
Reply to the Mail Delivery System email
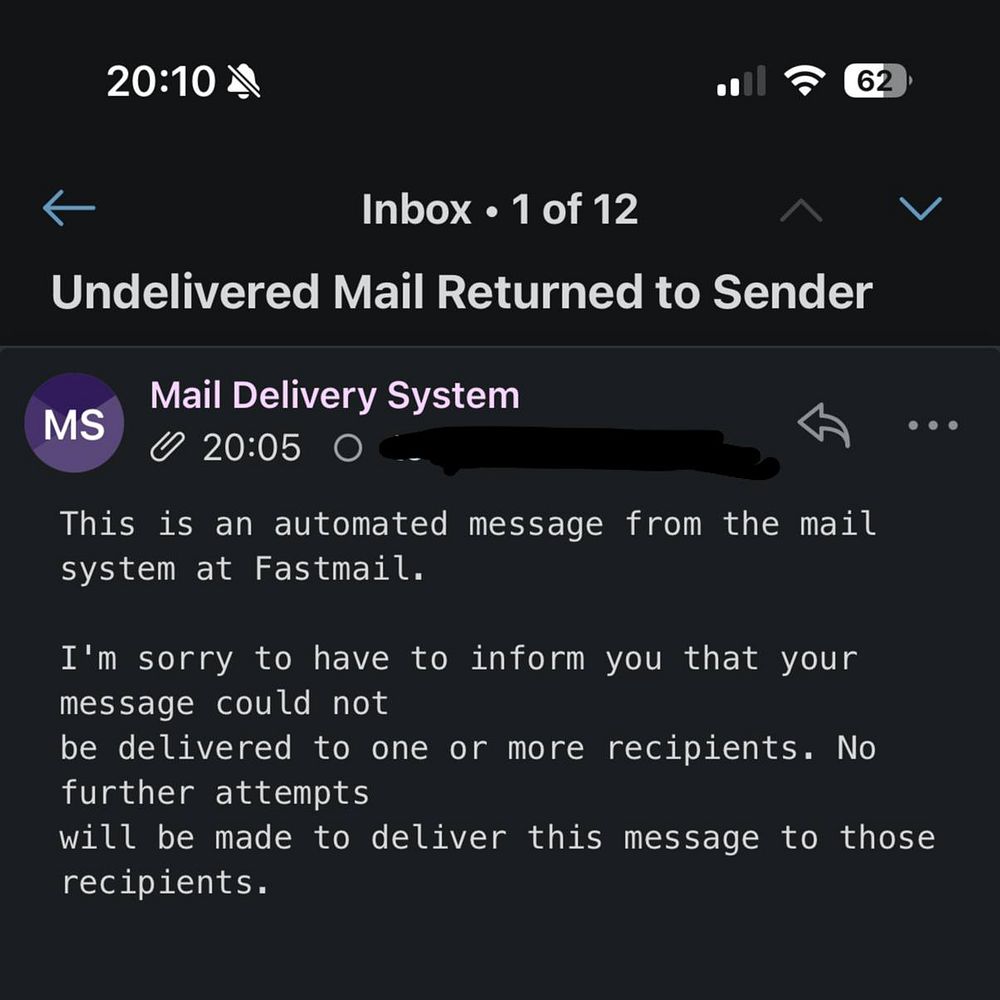tap(824, 426)
